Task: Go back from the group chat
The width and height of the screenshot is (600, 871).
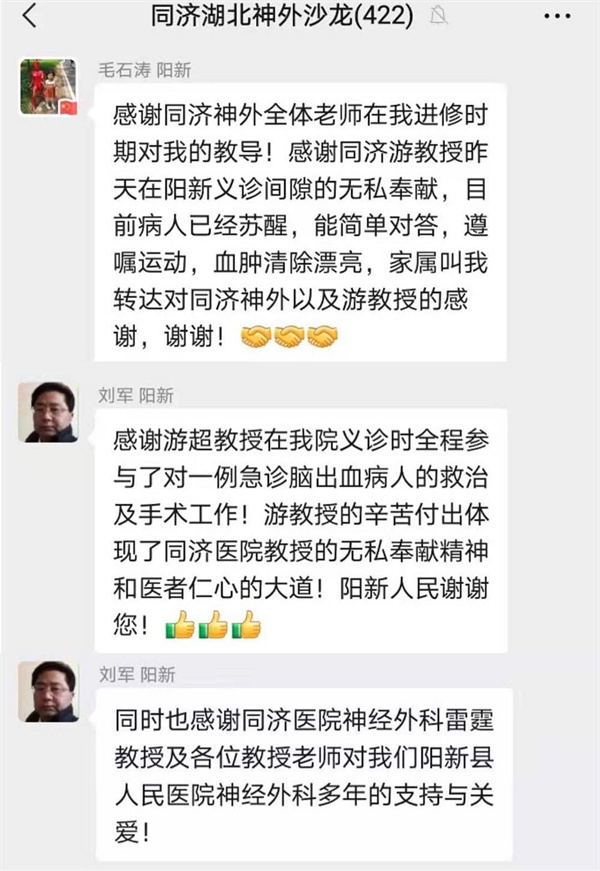Action: pyautogui.click(x=30, y=17)
